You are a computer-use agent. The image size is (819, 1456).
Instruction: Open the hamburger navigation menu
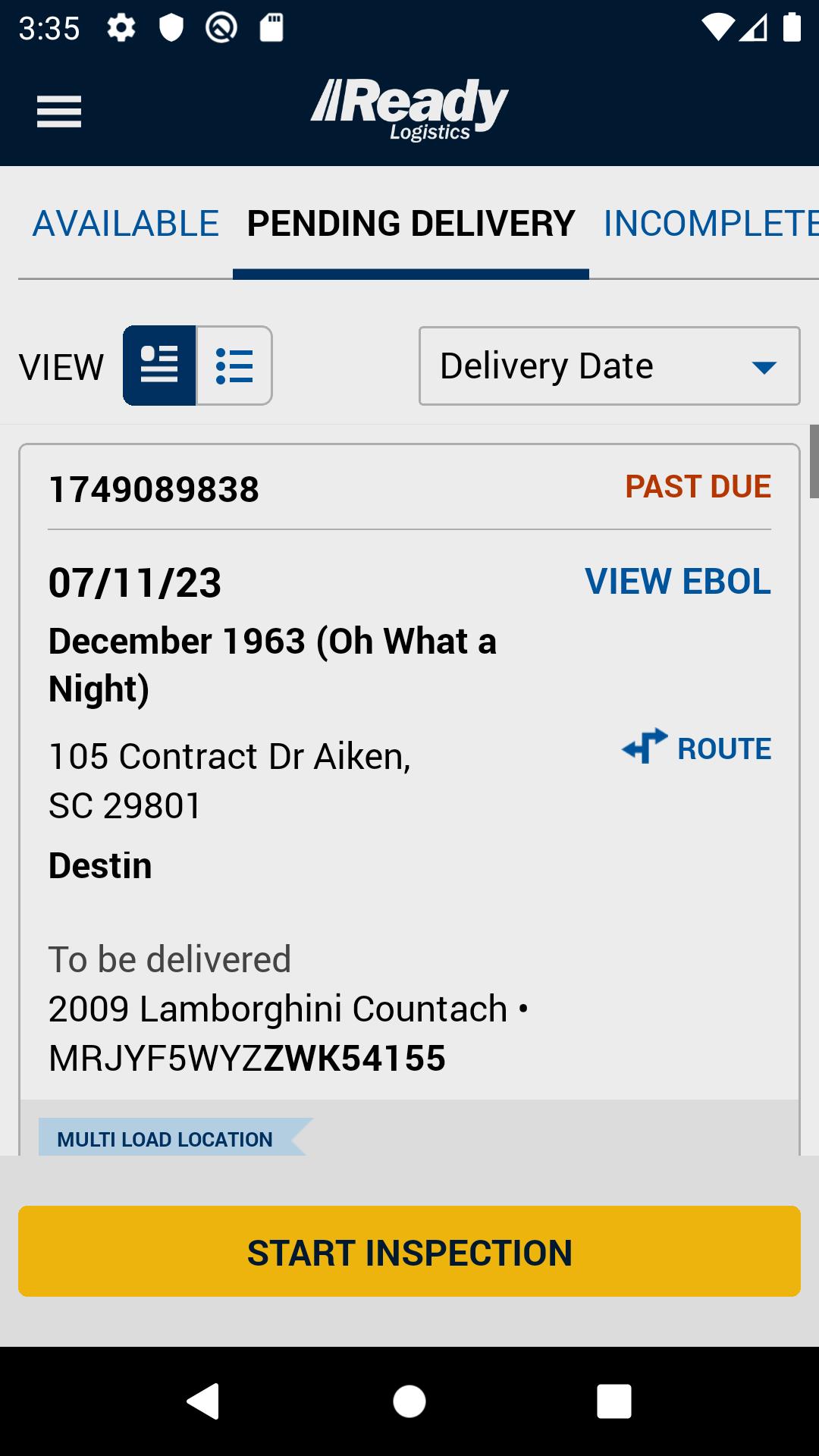[x=59, y=112]
